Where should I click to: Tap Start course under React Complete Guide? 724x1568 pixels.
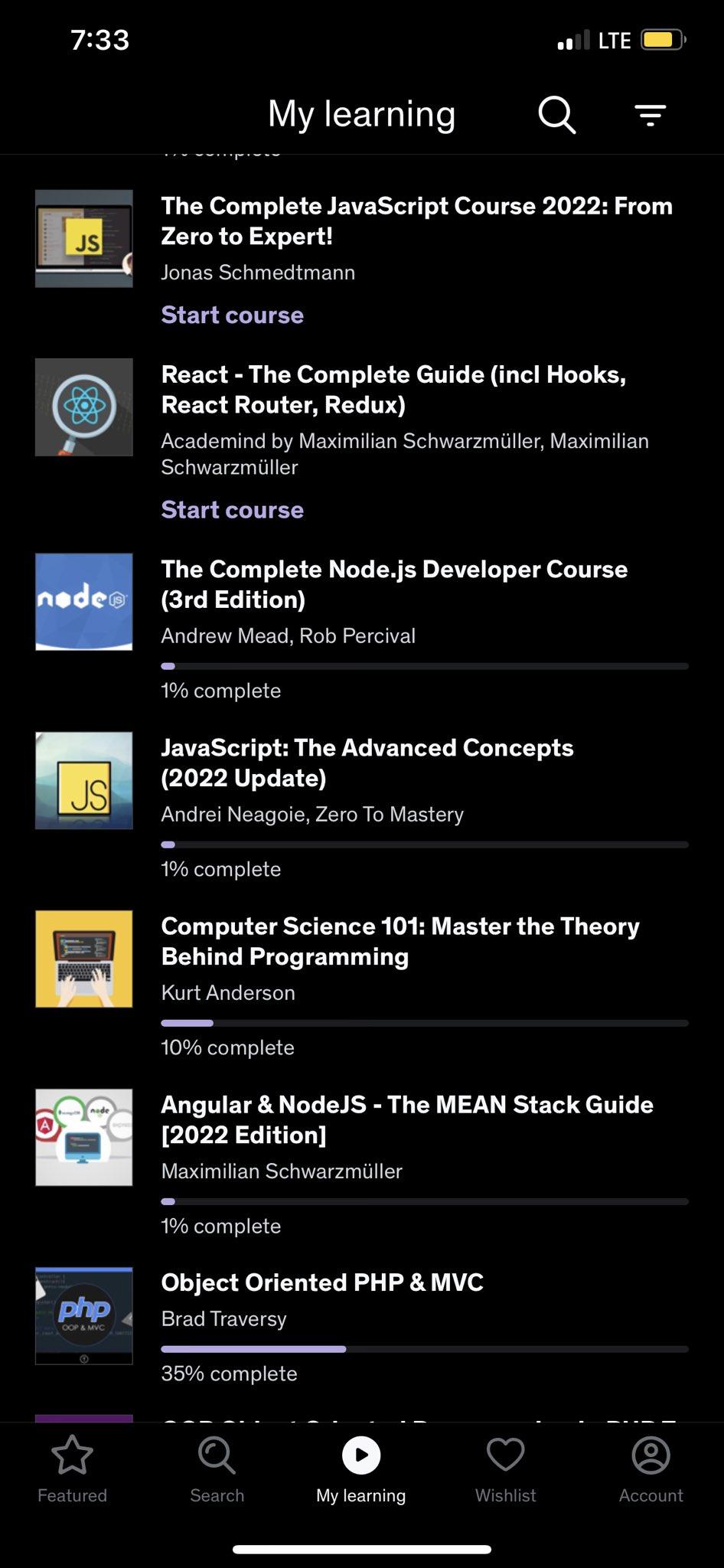click(232, 509)
